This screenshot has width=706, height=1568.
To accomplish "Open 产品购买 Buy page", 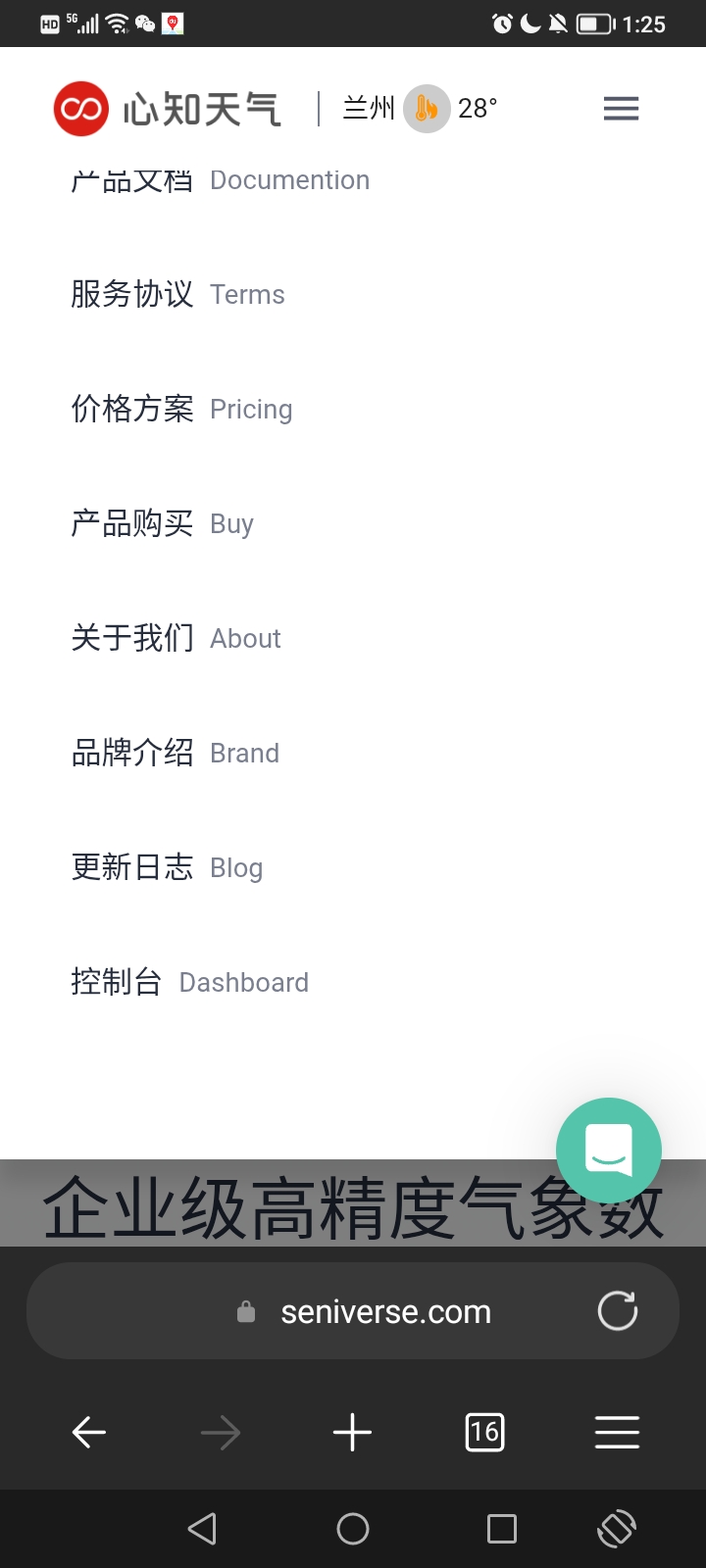I will pyautogui.click(x=162, y=523).
